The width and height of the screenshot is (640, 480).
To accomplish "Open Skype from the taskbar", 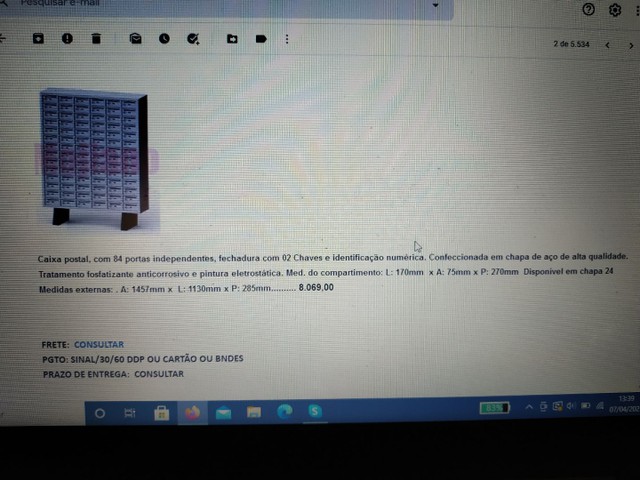I will click(x=315, y=412).
